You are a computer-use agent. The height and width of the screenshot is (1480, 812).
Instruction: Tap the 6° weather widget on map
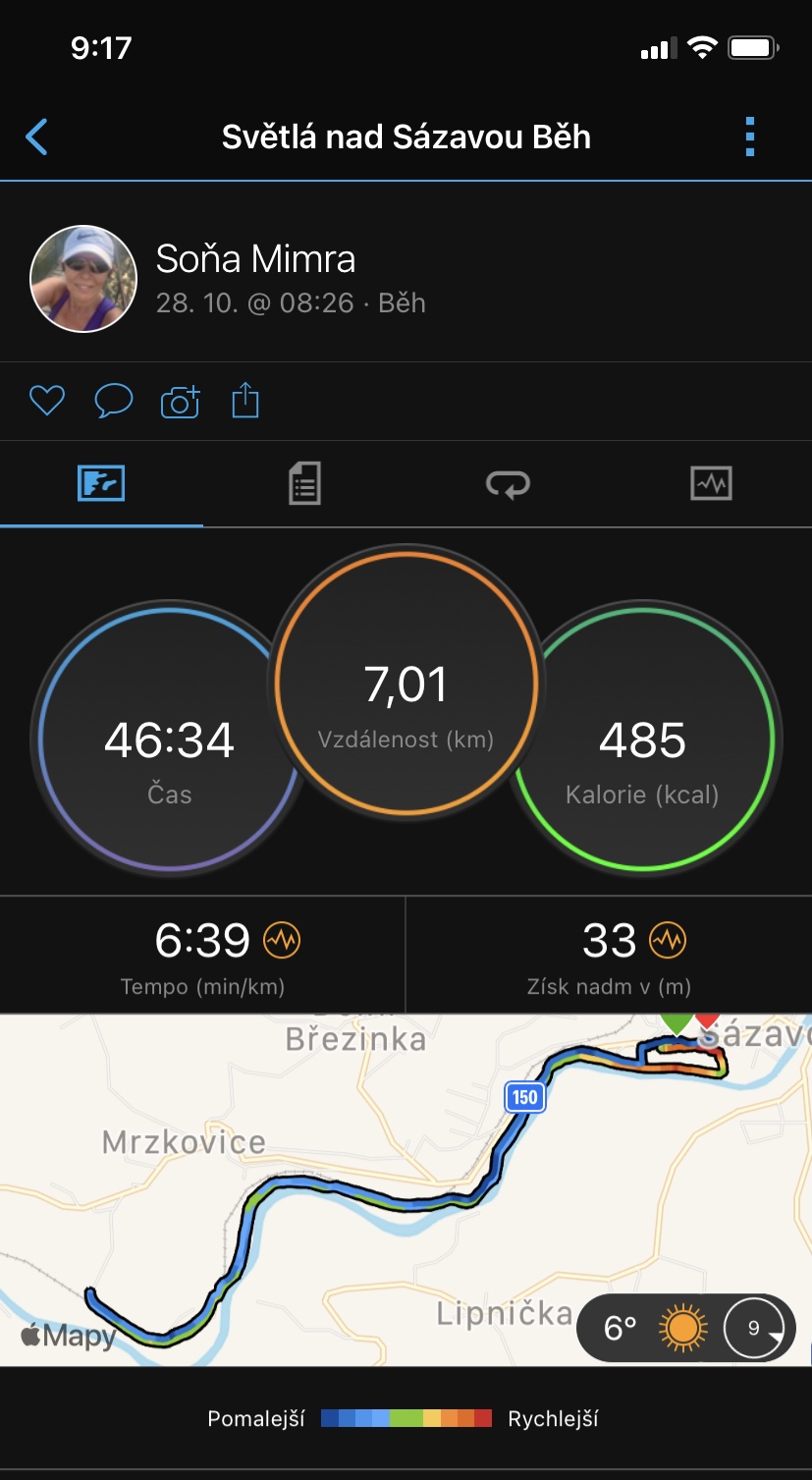click(685, 1328)
